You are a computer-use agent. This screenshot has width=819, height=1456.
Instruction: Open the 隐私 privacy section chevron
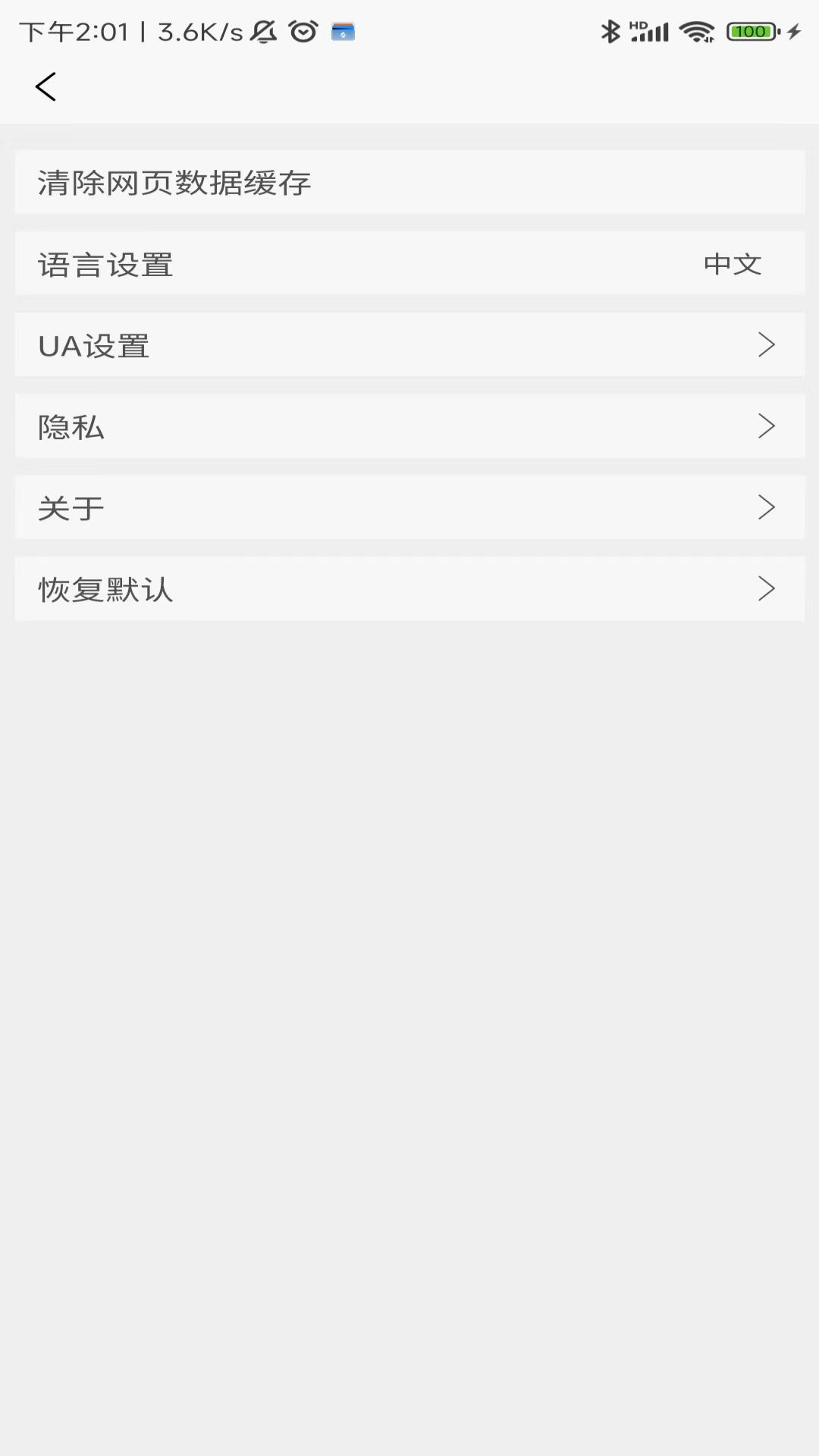[766, 426]
